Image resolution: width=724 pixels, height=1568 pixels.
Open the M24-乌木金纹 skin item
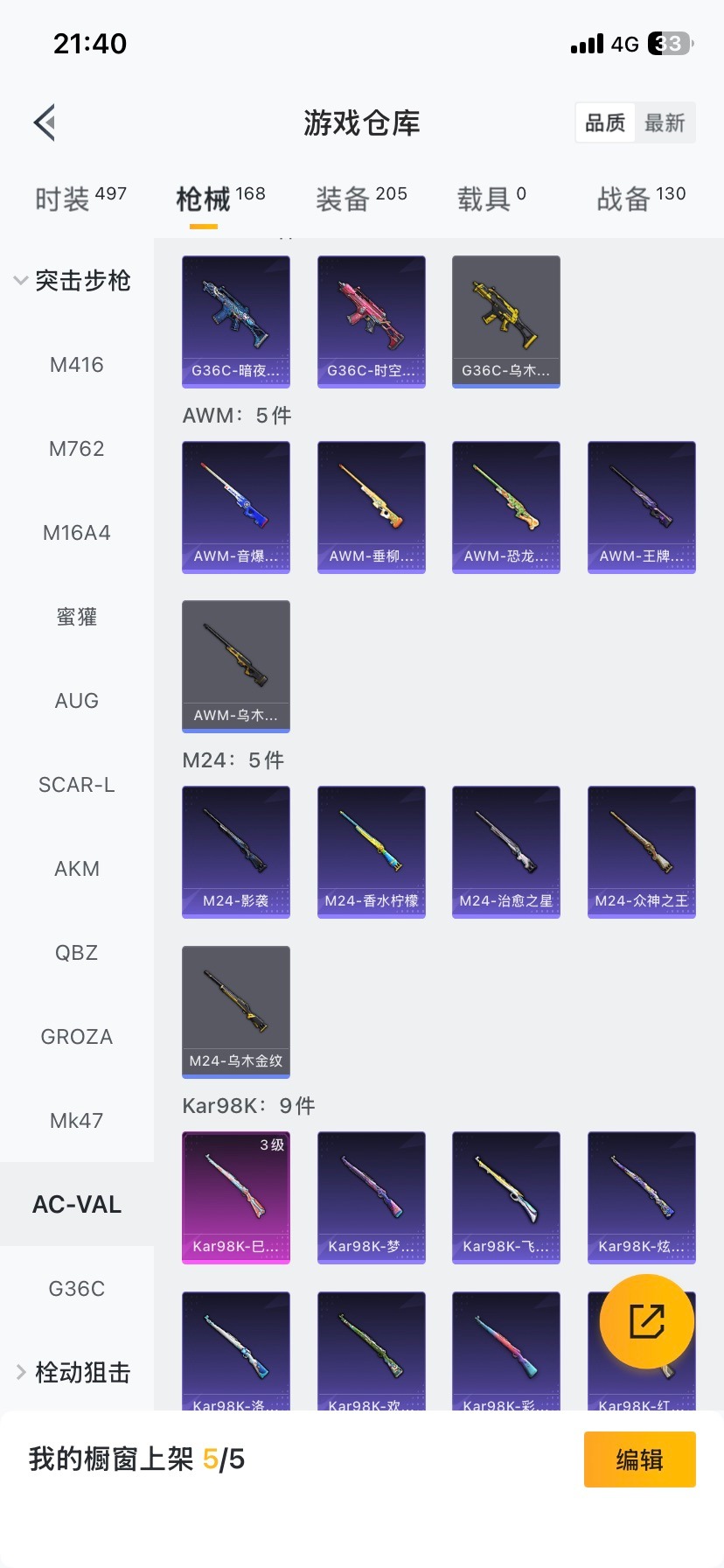236,1011
